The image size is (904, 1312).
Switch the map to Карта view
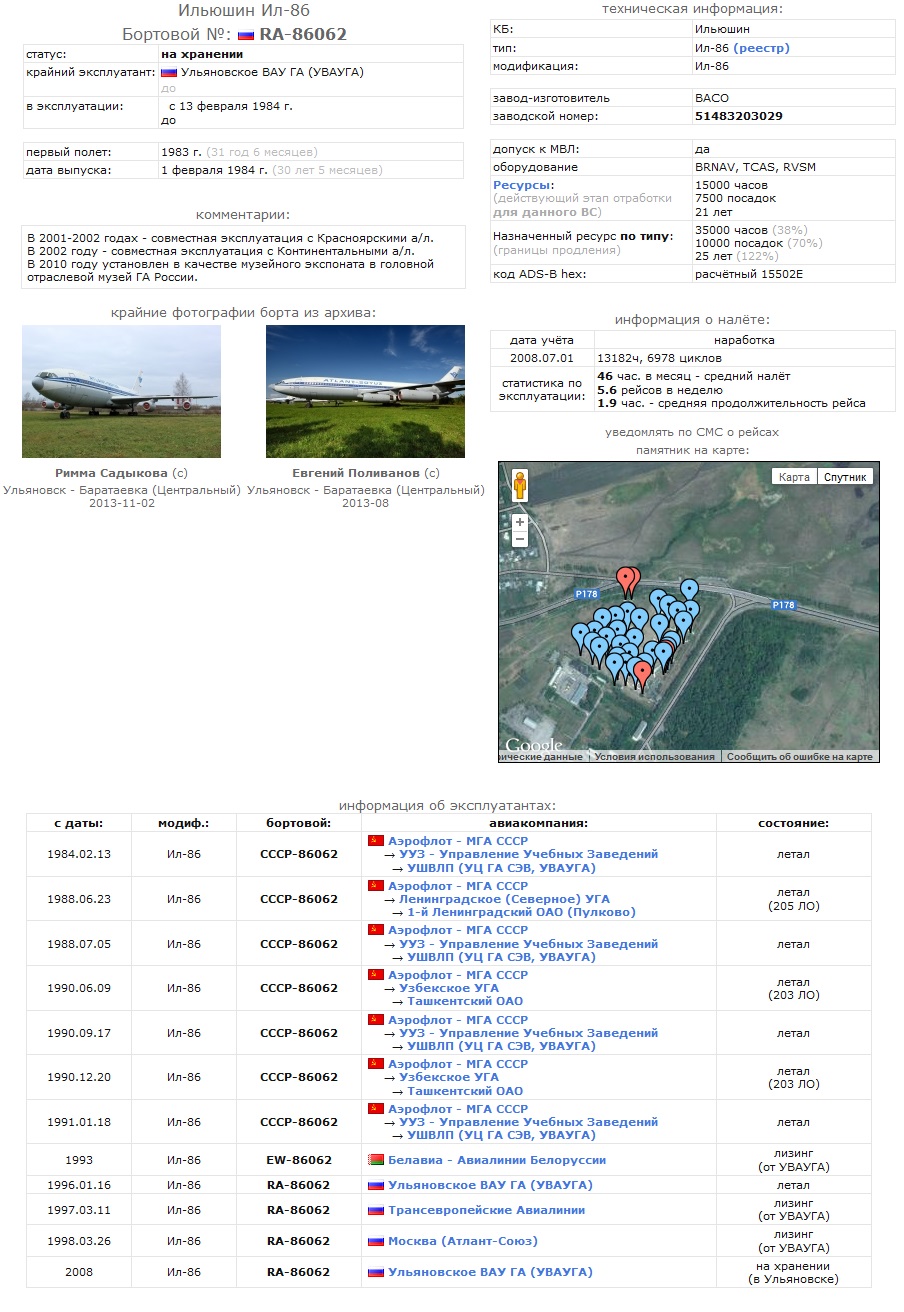pyautogui.click(x=794, y=477)
